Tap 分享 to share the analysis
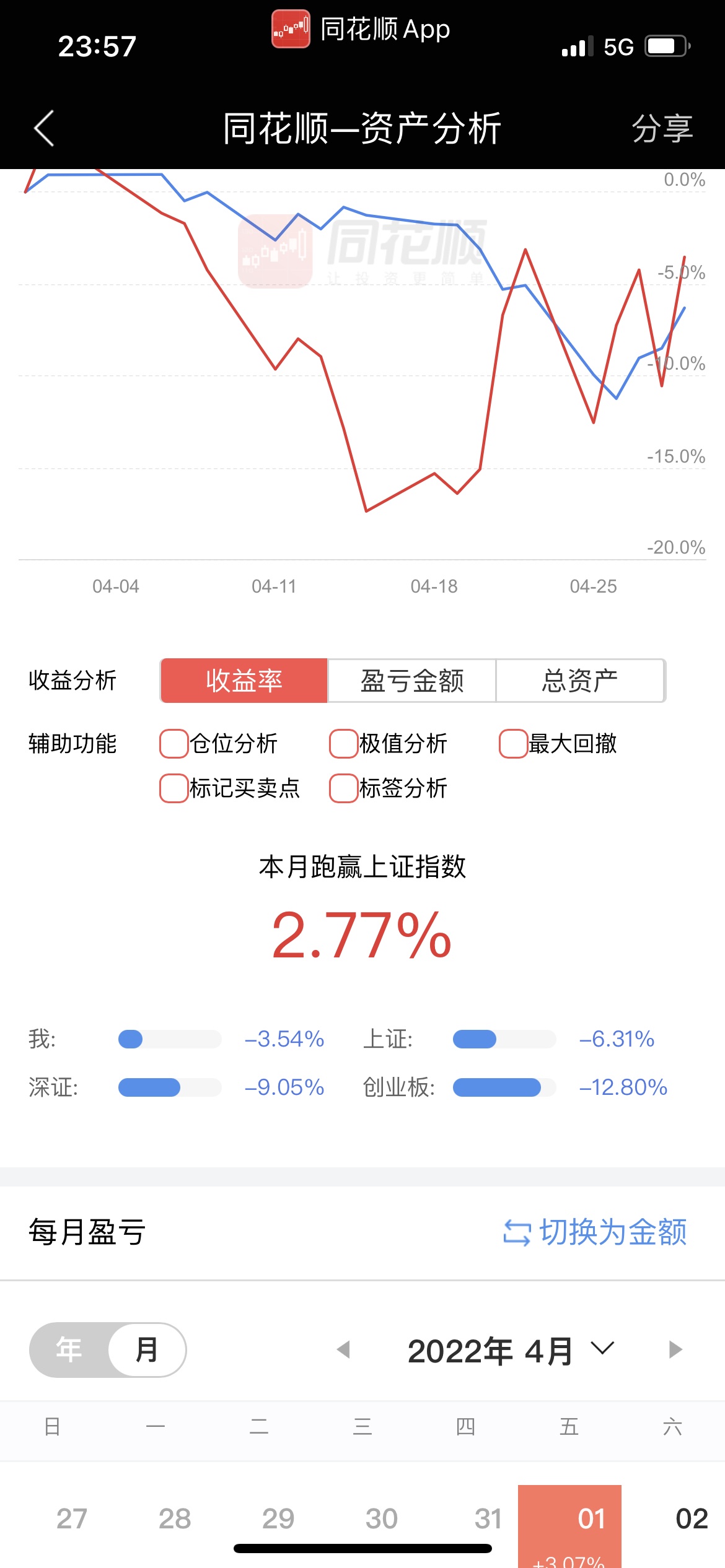Screen dimensions: 725x1568 coord(662,129)
